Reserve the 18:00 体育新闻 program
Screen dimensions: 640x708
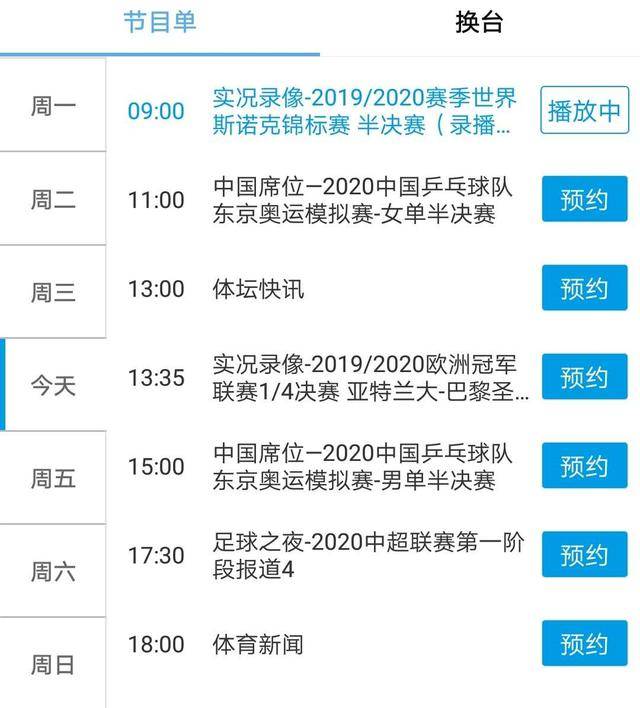point(584,644)
